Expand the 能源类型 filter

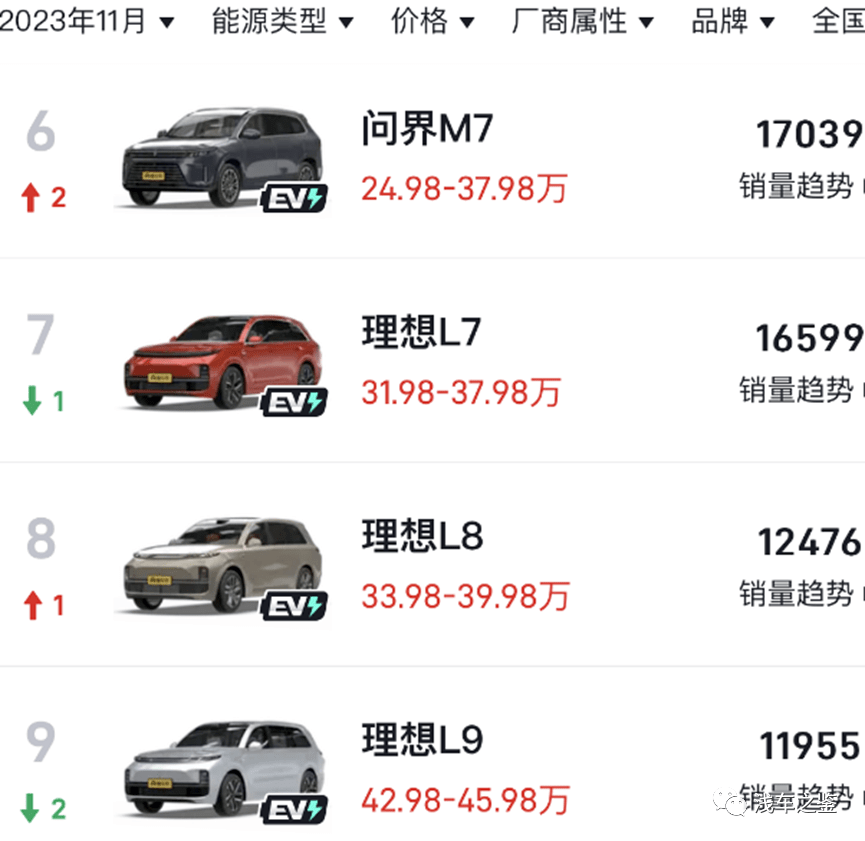click(282, 20)
